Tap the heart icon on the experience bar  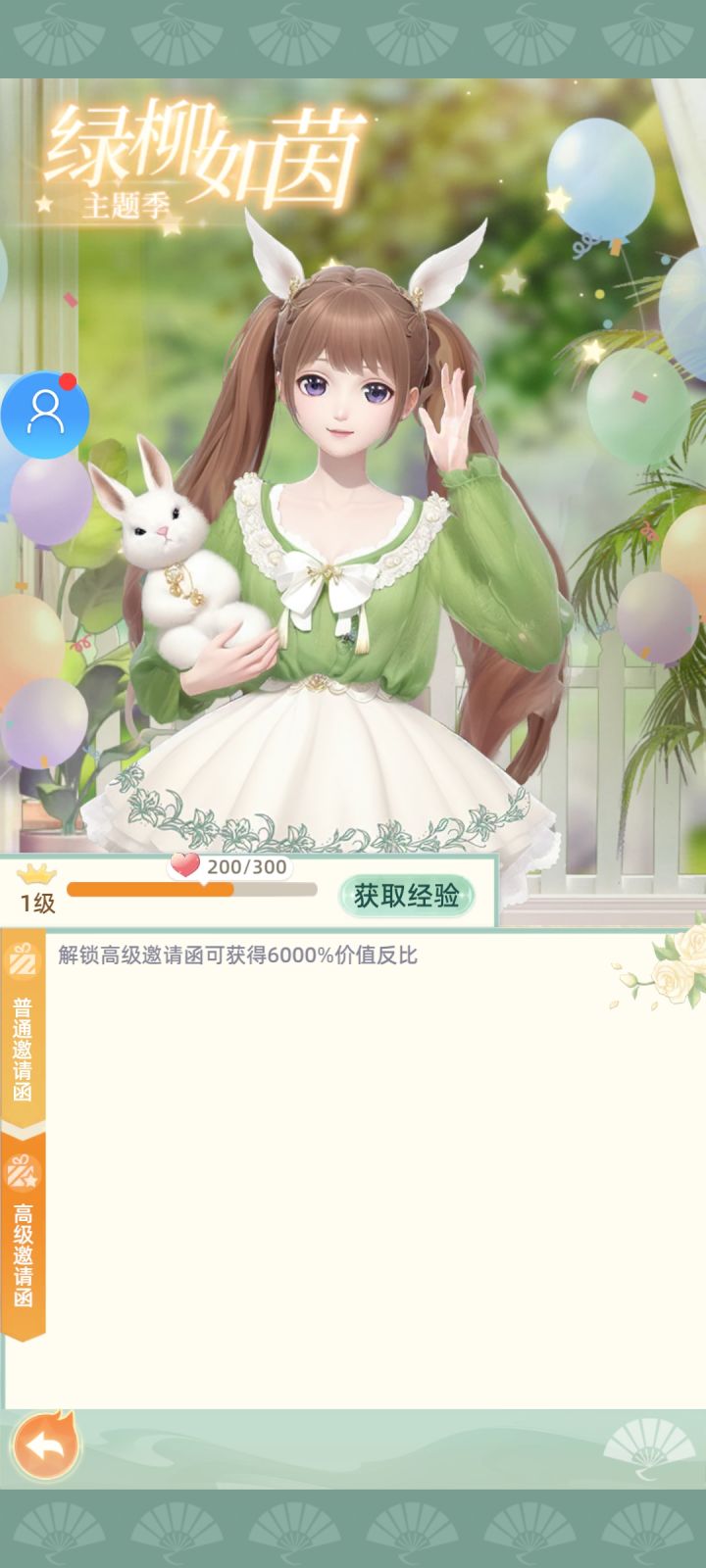[x=182, y=867]
